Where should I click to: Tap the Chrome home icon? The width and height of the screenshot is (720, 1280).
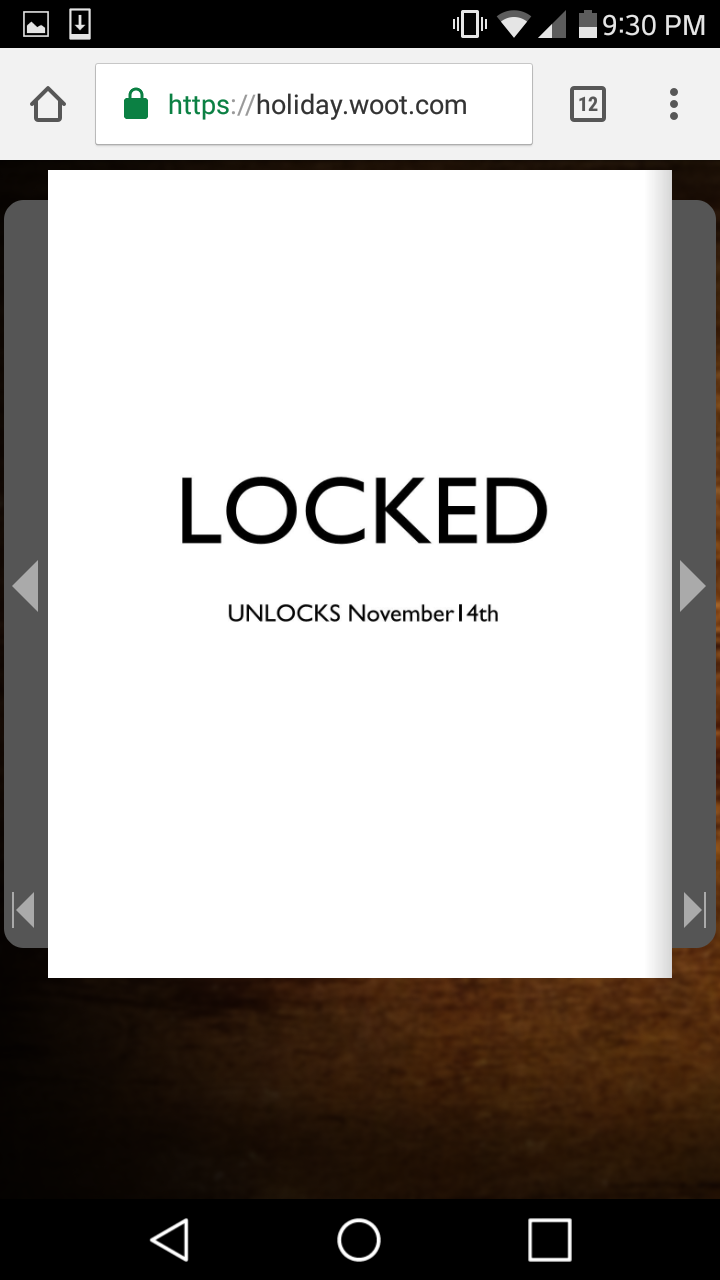pos(48,104)
